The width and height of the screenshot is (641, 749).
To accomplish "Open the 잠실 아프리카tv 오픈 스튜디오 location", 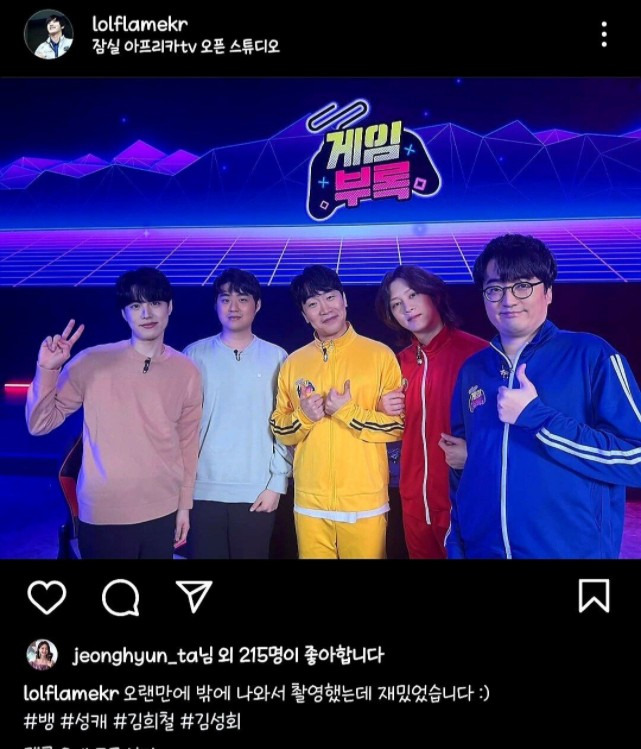I will pyautogui.click(x=186, y=47).
